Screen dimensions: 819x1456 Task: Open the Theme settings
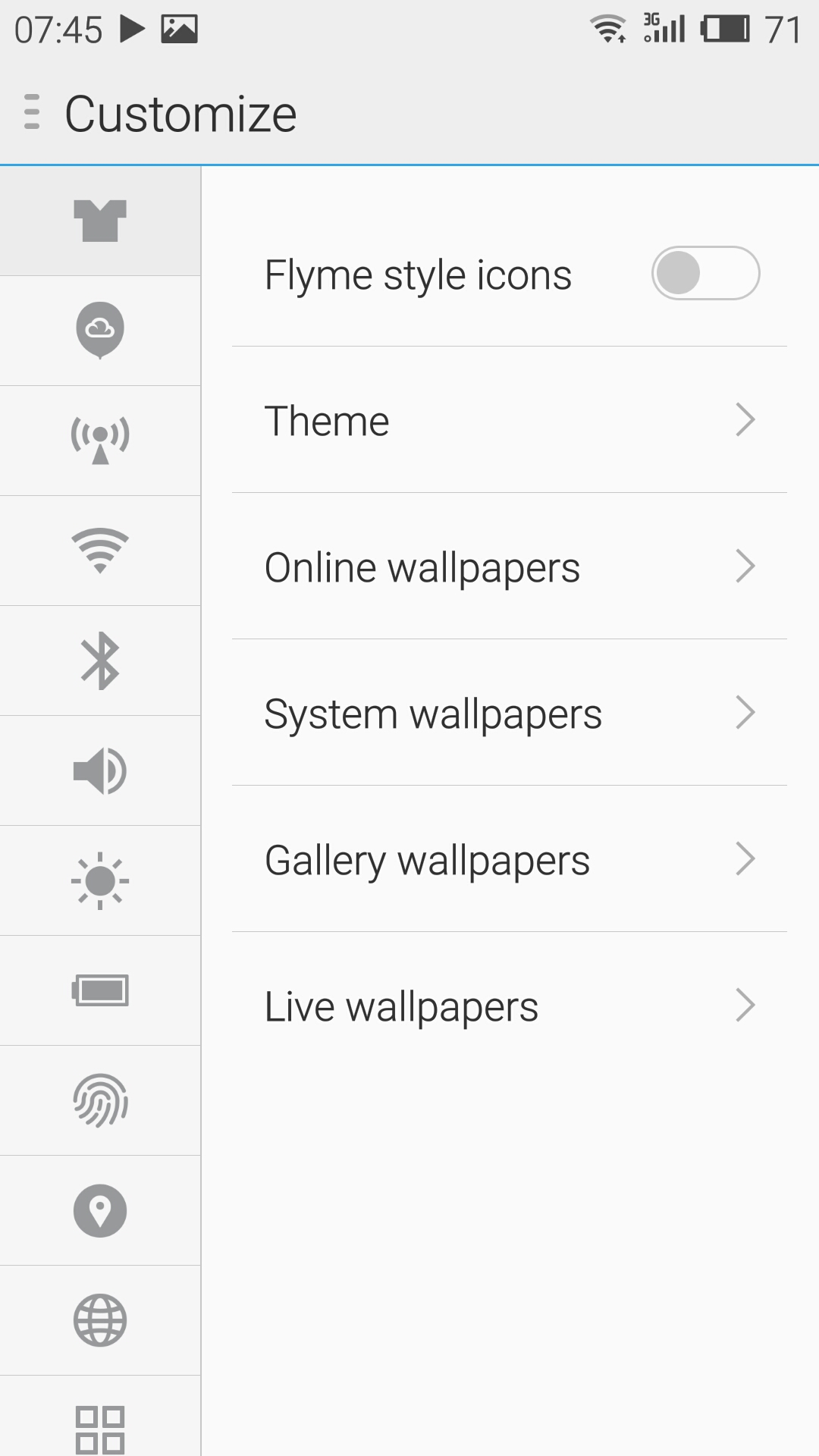click(x=510, y=420)
